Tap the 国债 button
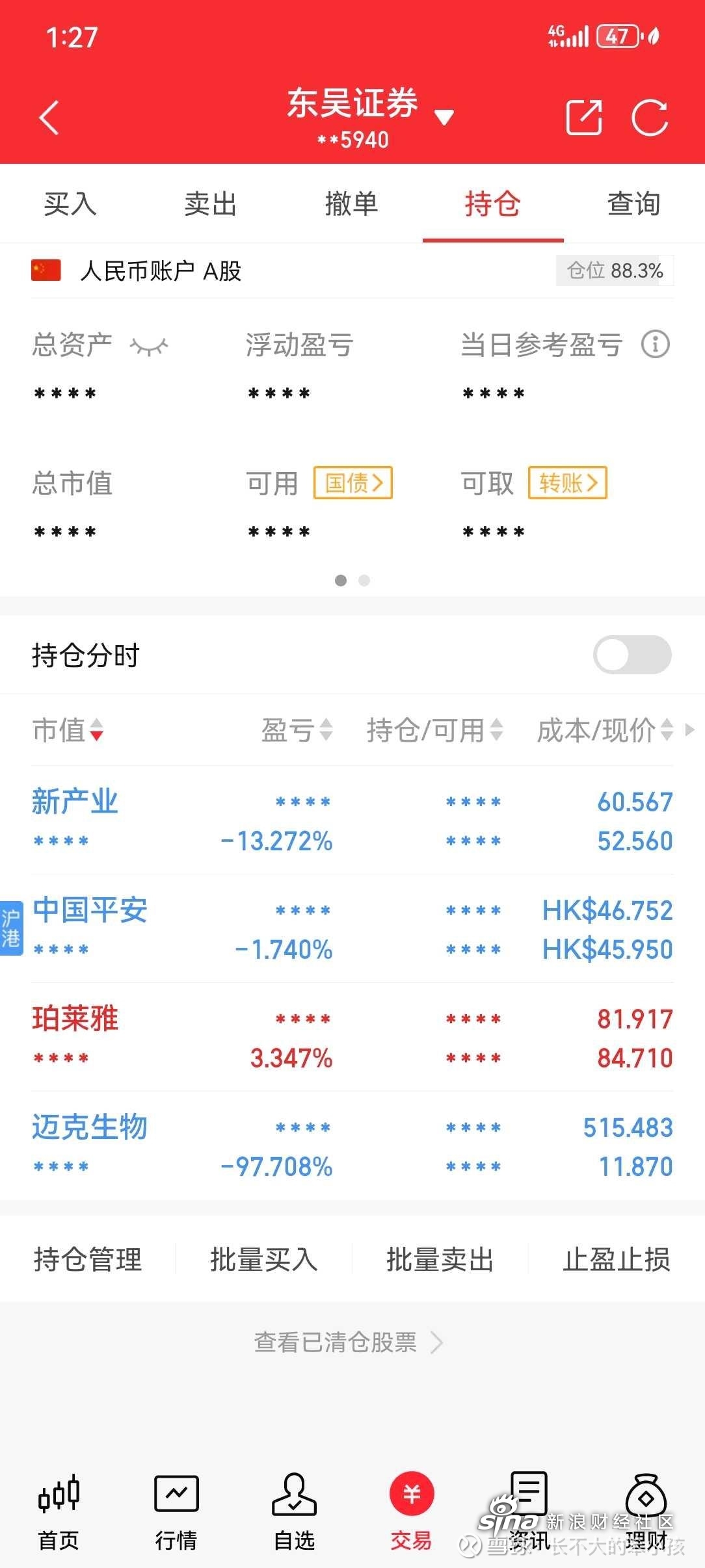Viewport: 705px width, 1568px height. tap(353, 483)
